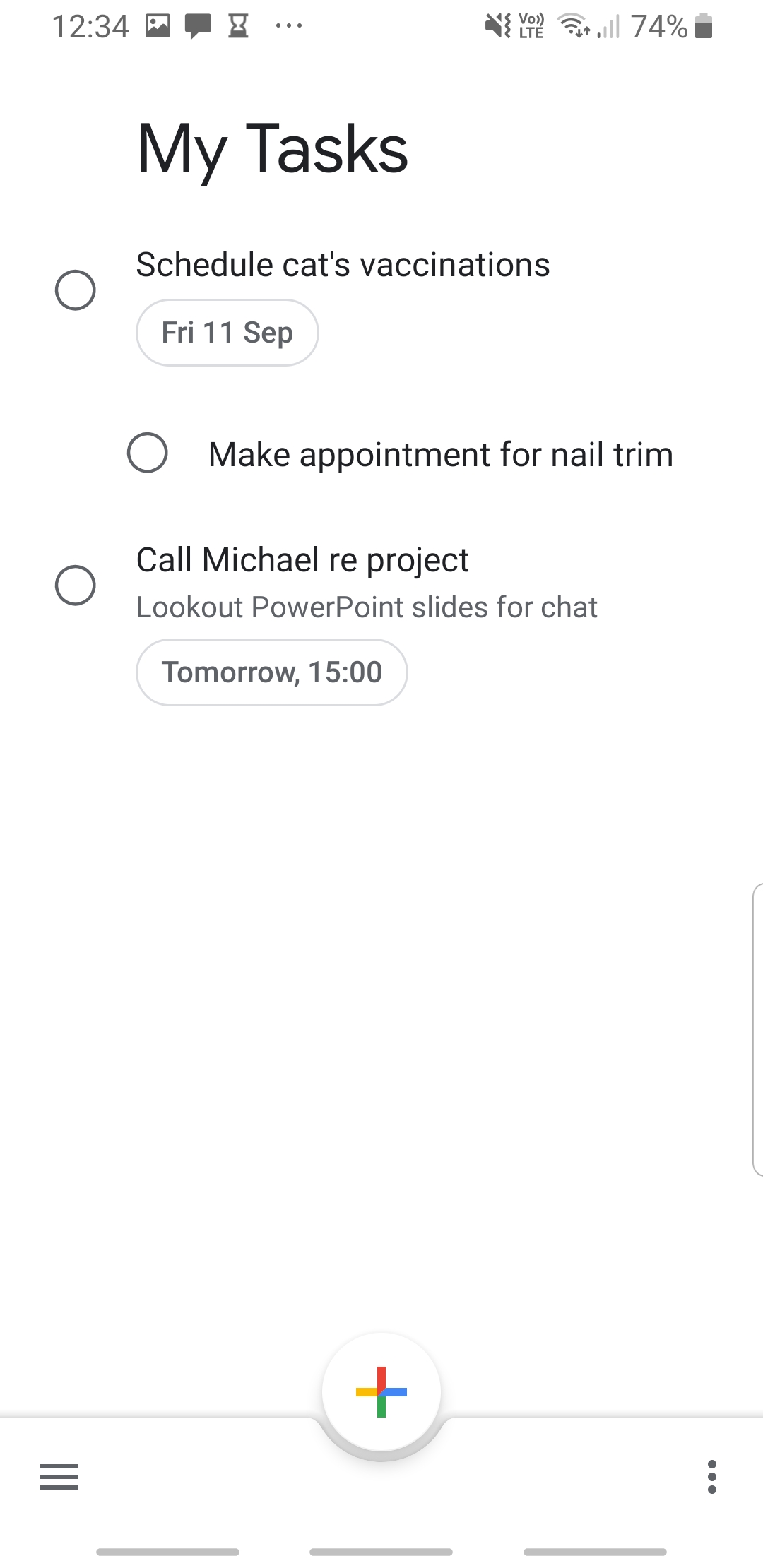Complete the Make appointment for nail trim subtask
Screen dimensions: 763x1568
(148, 453)
